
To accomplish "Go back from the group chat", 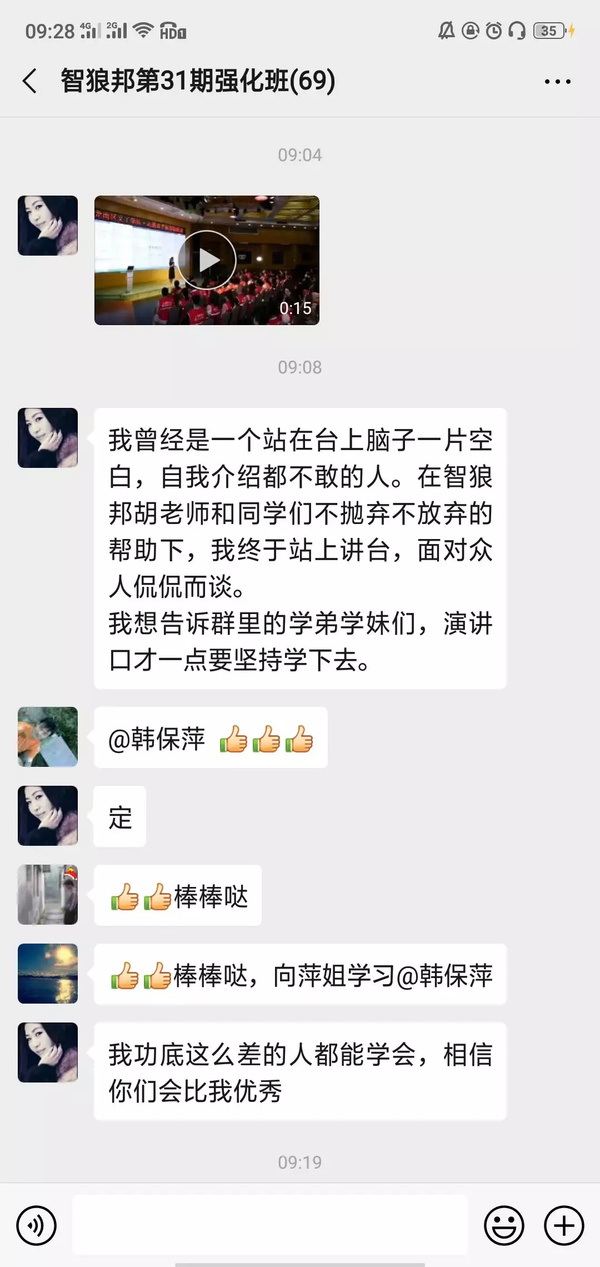I will (x=30, y=82).
